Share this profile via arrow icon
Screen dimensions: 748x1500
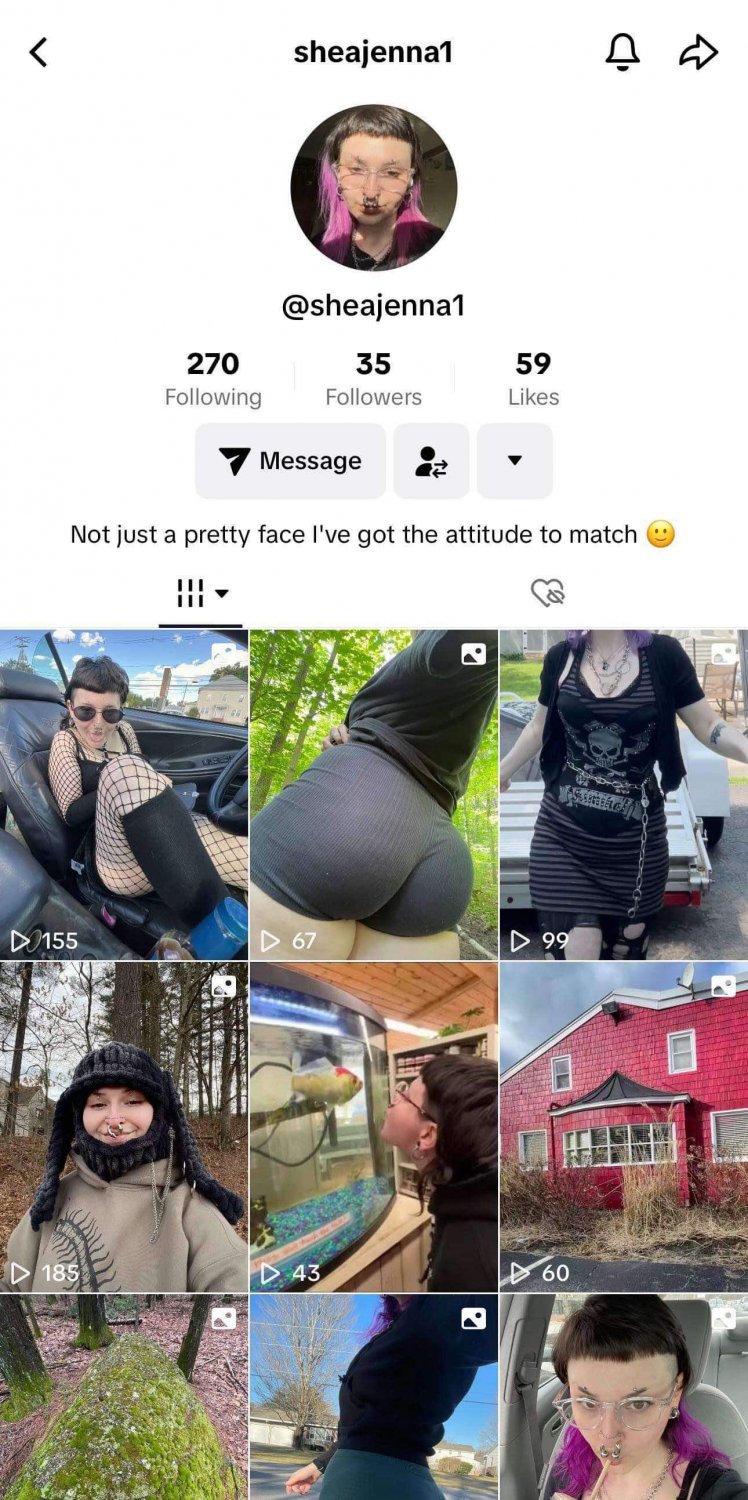click(x=698, y=52)
